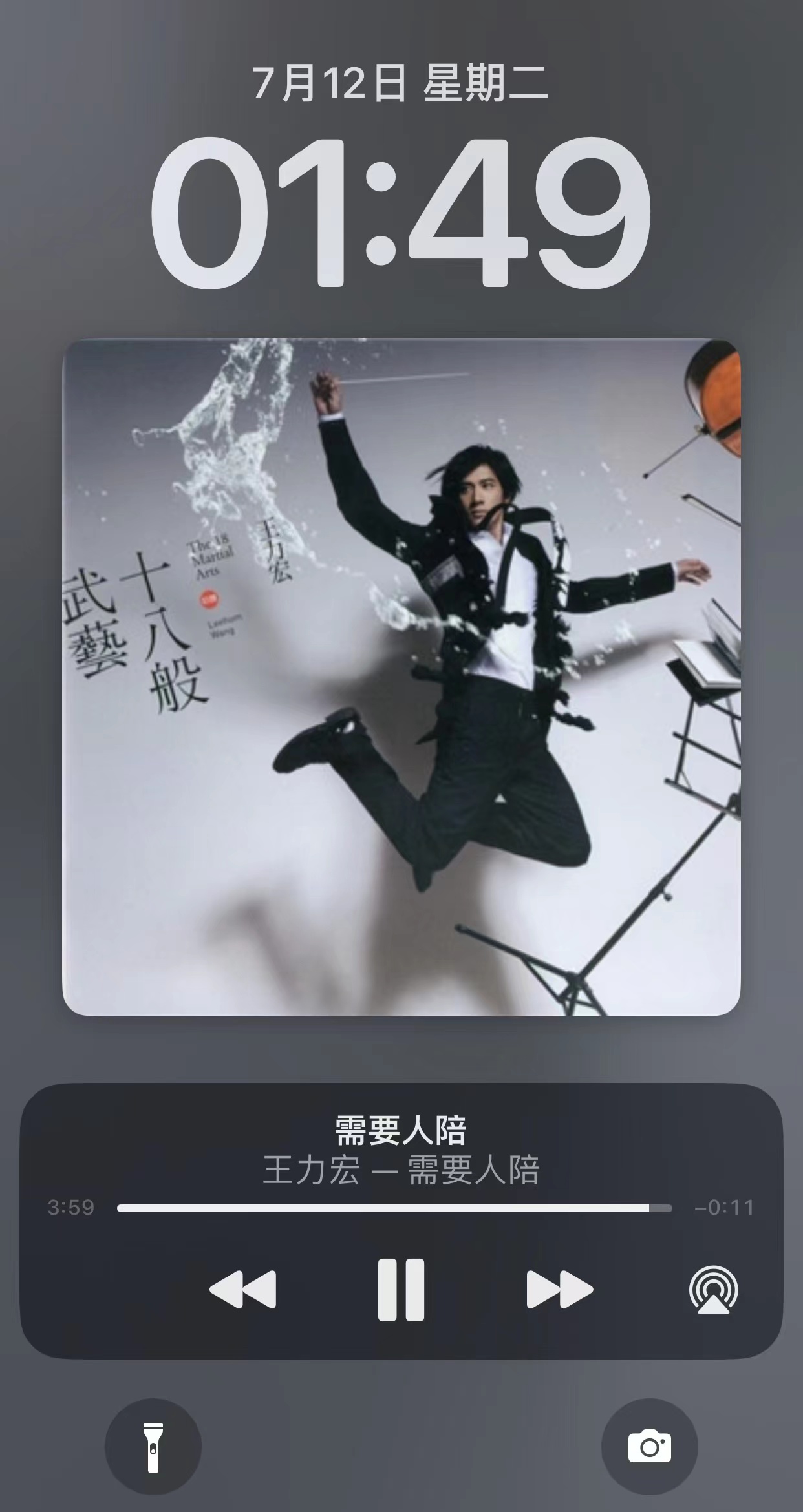Image resolution: width=803 pixels, height=1512 pixels.
Task: Tap the 十八般武藝 album artwork
Action: [x=401, y=677]
